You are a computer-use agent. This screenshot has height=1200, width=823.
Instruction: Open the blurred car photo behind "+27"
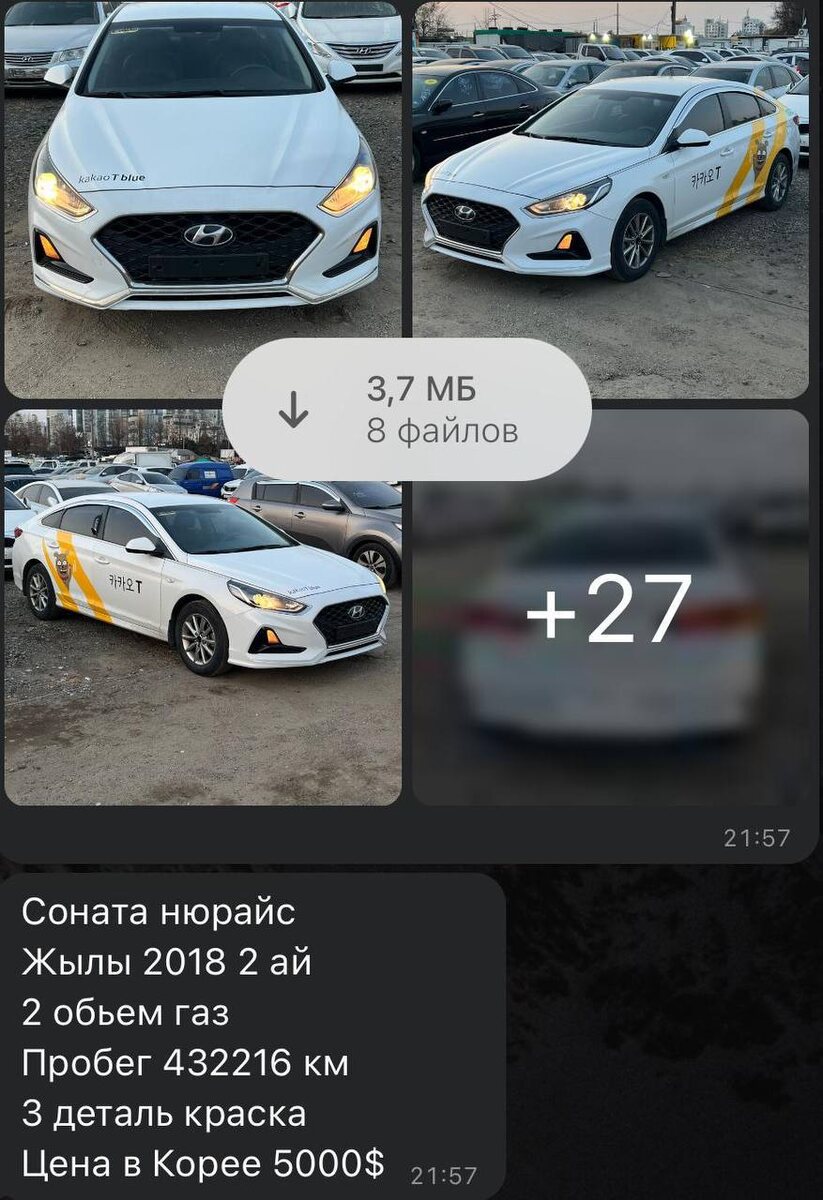pos(614,700)
